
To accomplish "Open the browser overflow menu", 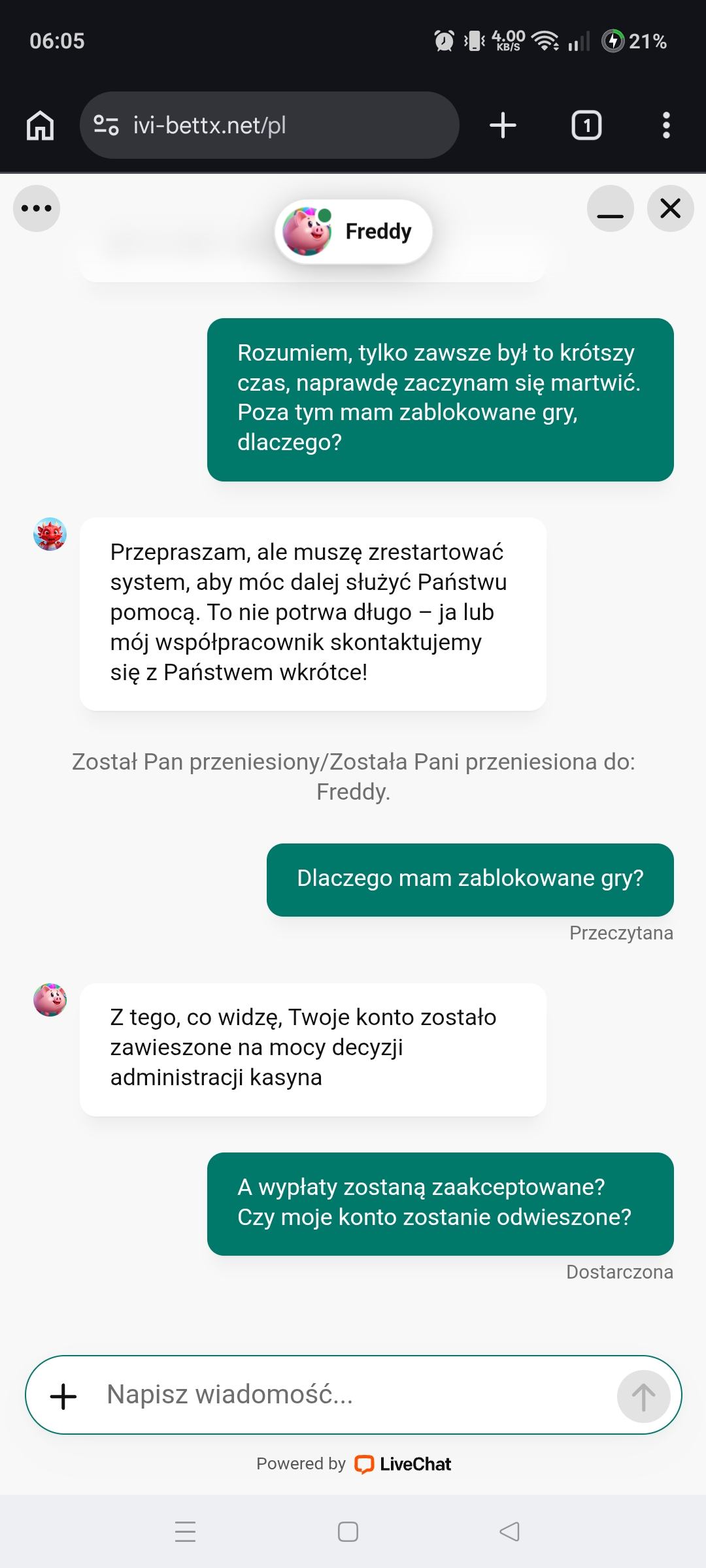I will click(666, 125).
